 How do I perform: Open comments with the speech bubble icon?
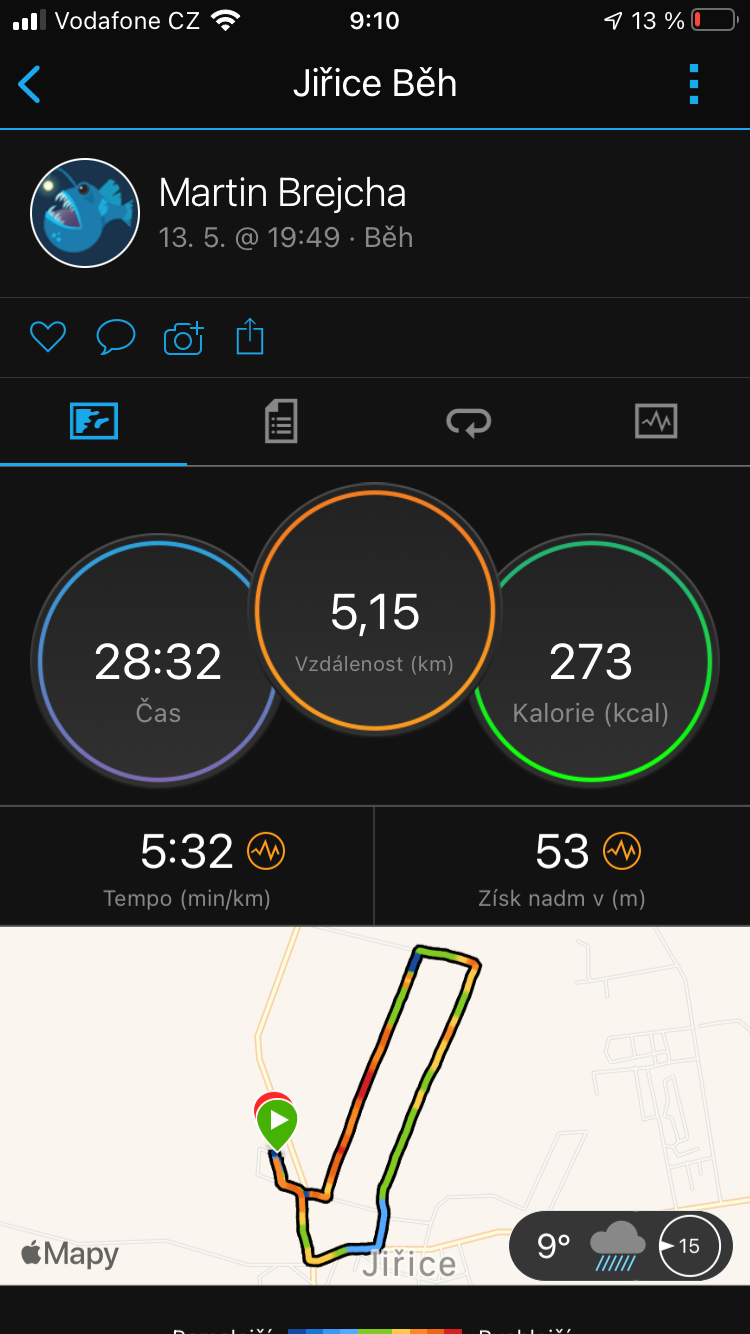click(115, 337)
